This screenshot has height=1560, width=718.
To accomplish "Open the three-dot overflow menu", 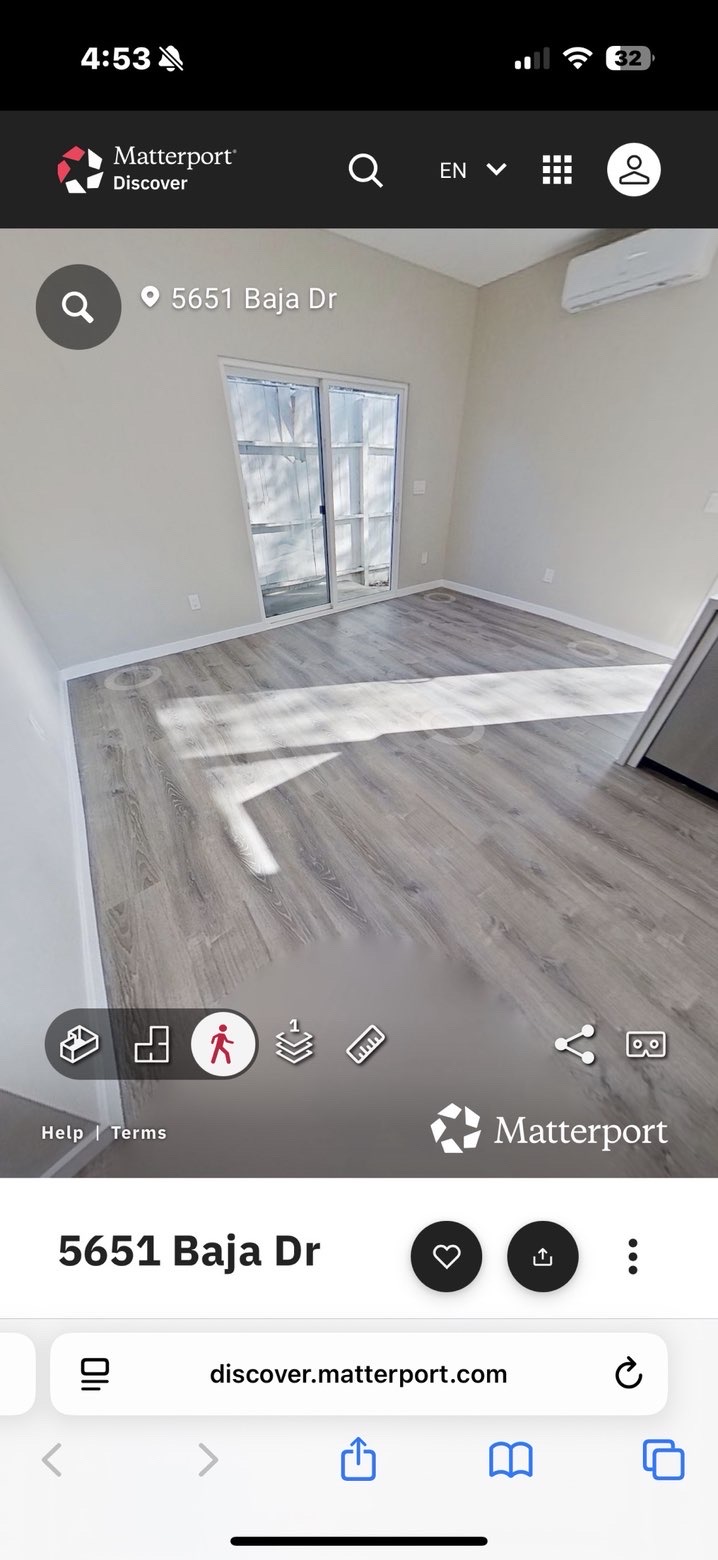I will click(x=632, y=1257).
